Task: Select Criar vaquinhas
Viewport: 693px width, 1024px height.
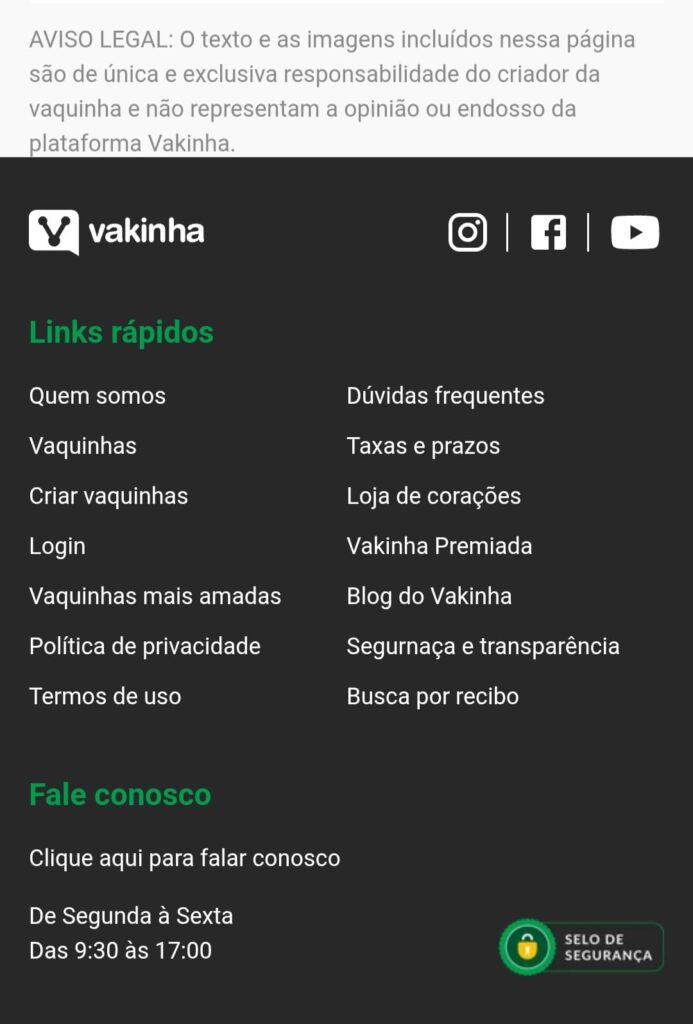Action: click(x=108, y=496)
